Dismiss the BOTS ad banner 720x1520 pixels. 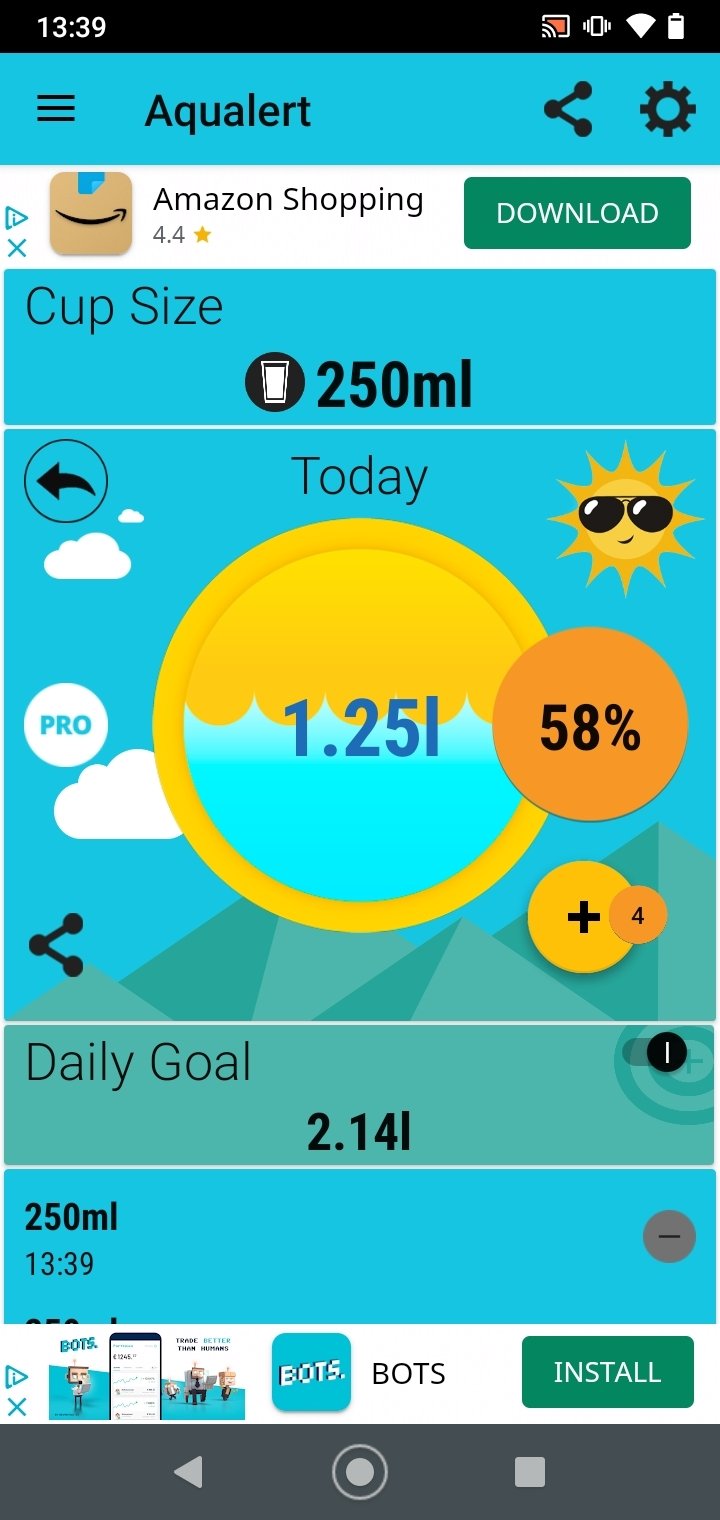click(x=17, y=1406)
